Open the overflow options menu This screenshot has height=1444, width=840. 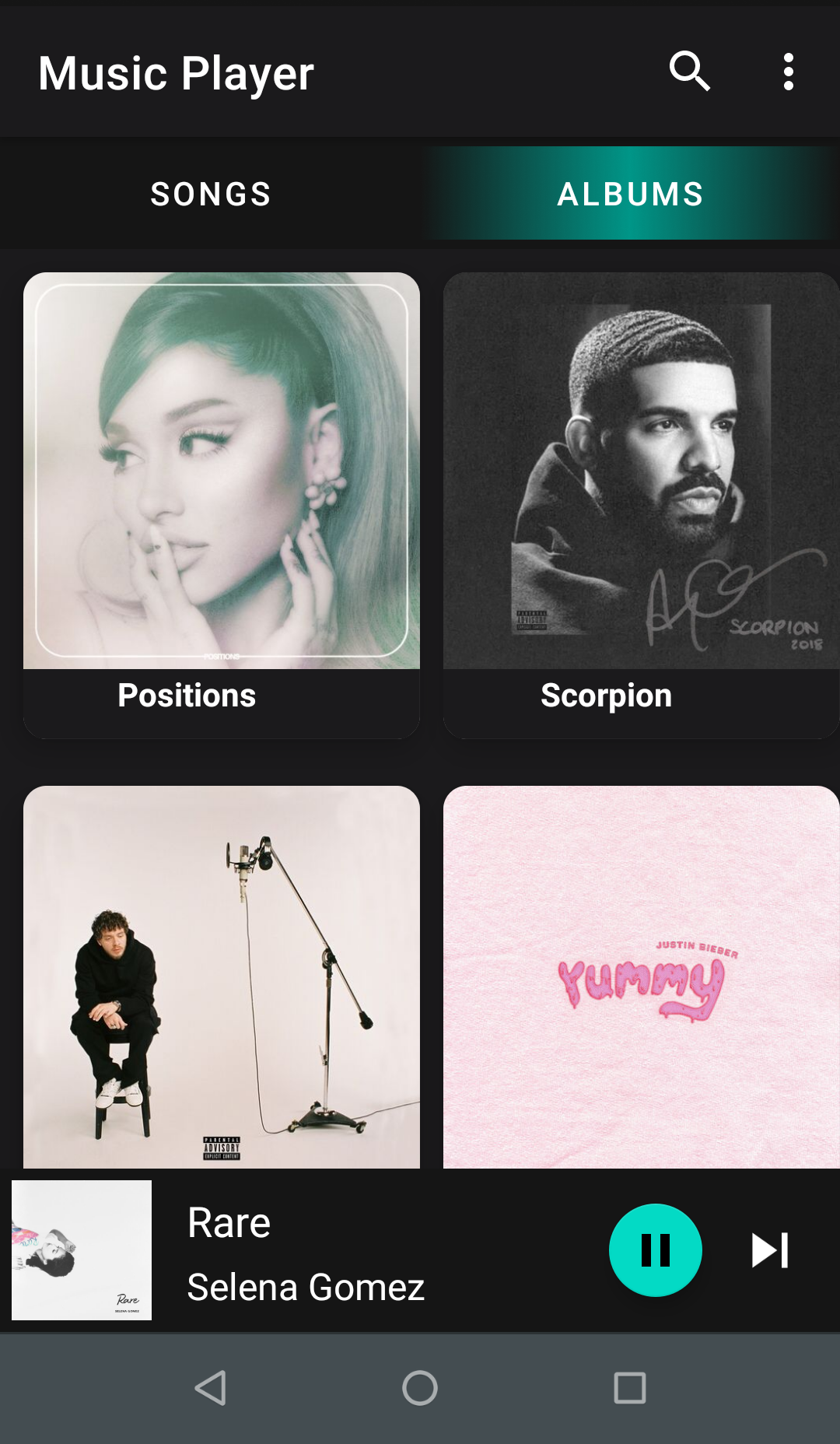788,72
